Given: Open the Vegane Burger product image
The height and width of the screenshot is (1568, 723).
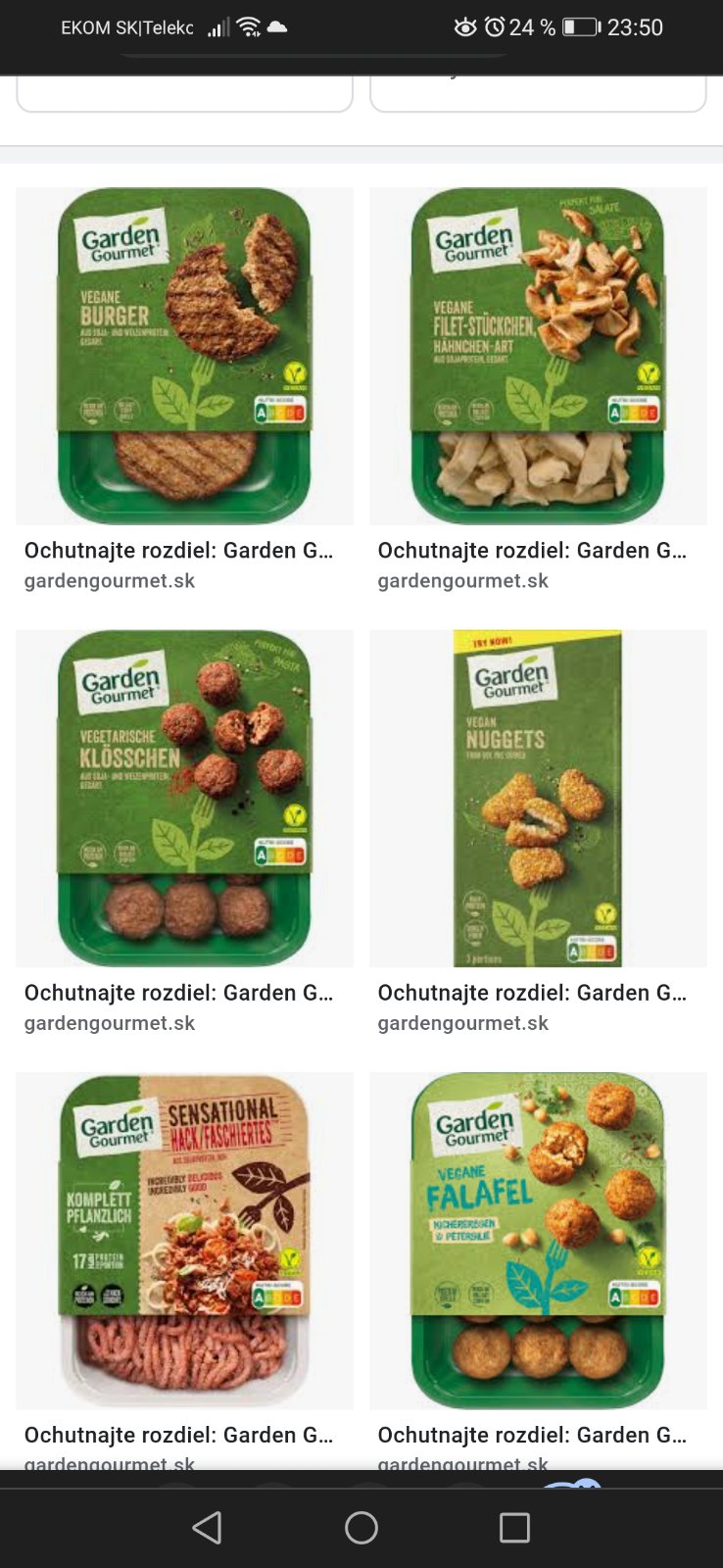Looking at the screenshot, I should 184,356.
